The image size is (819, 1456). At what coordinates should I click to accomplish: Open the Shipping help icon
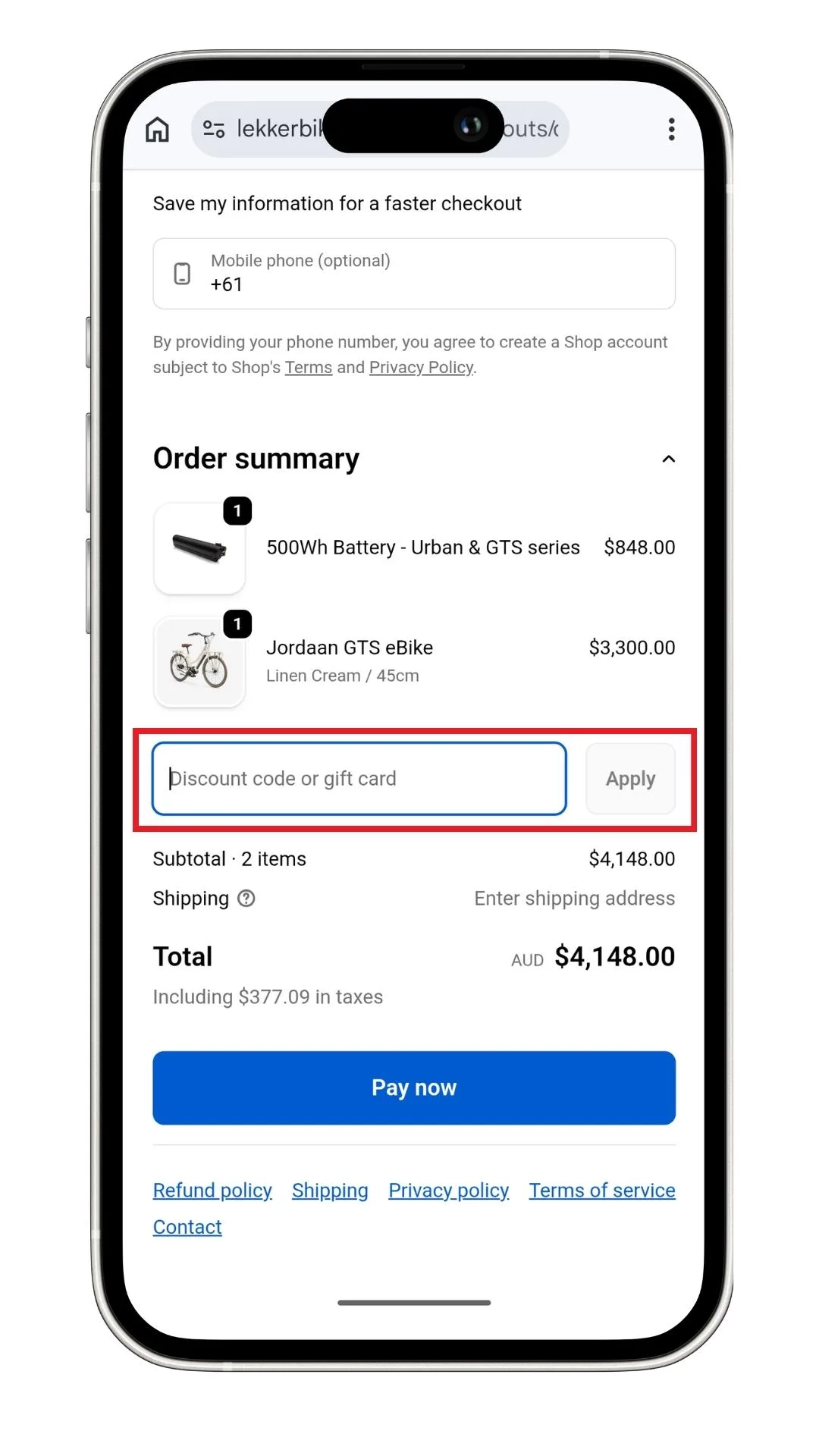coord(246,899)
